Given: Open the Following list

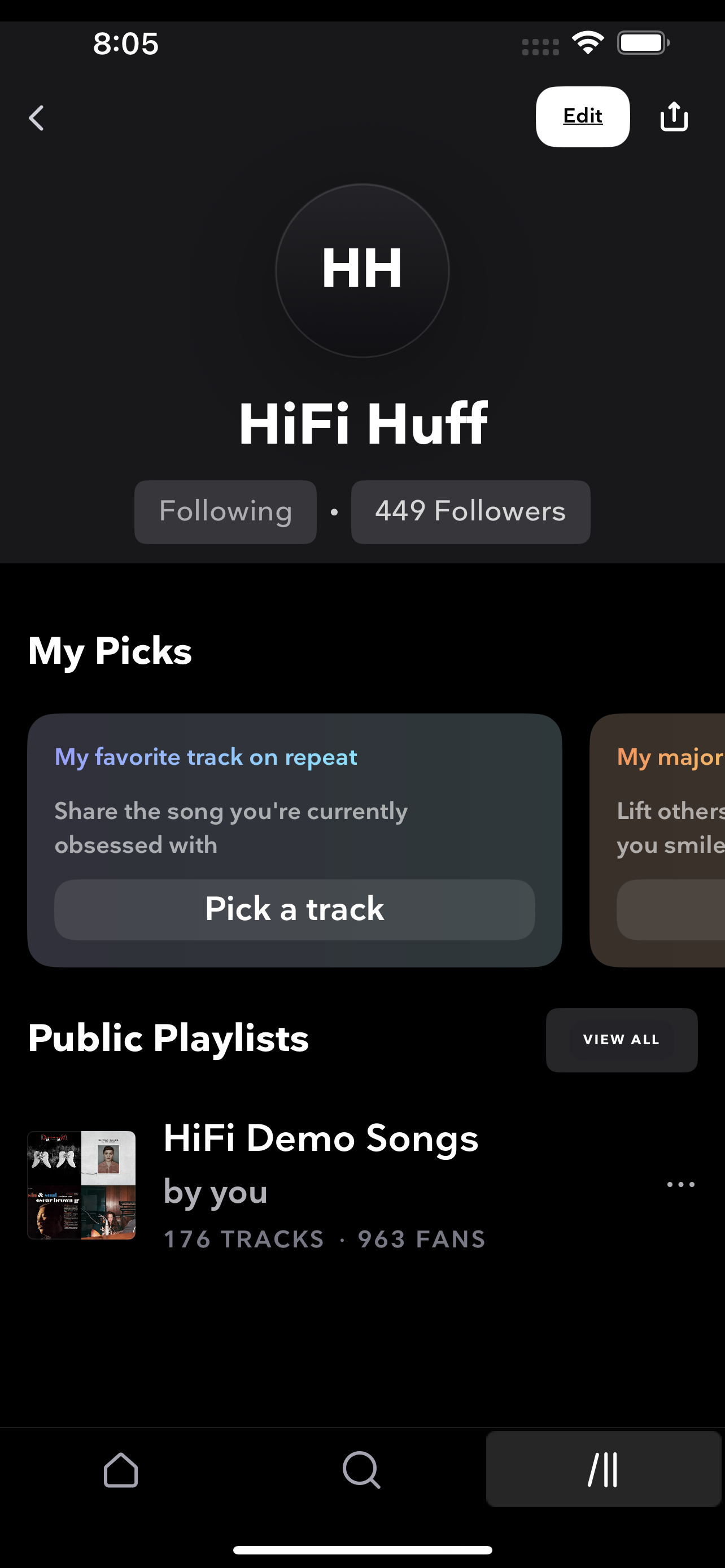Looking at the screenshot, I should pyautogui.click(x=225, y=511).
